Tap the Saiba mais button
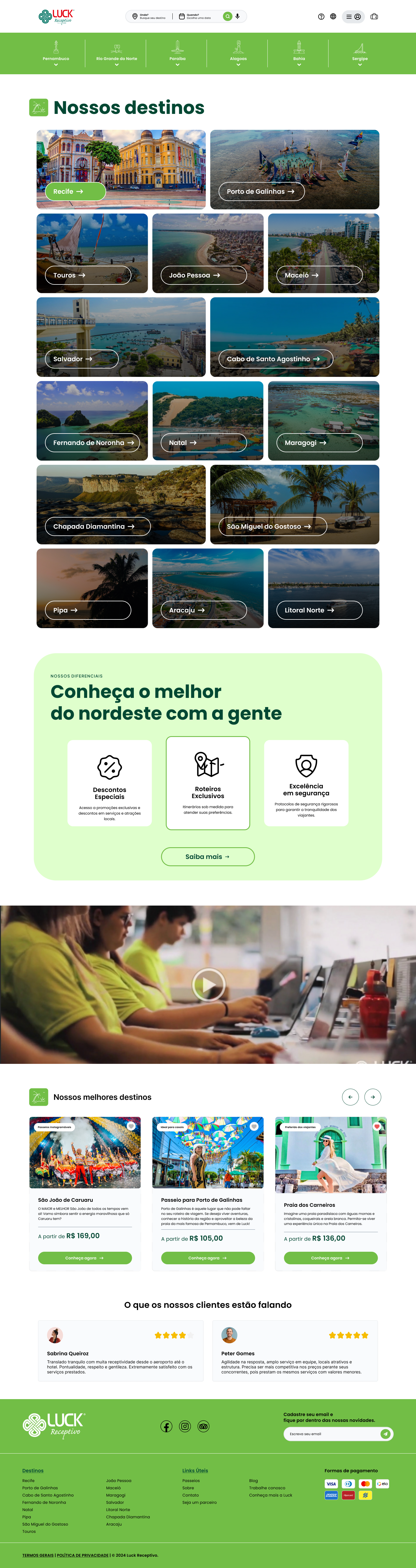 coord(208,856)
